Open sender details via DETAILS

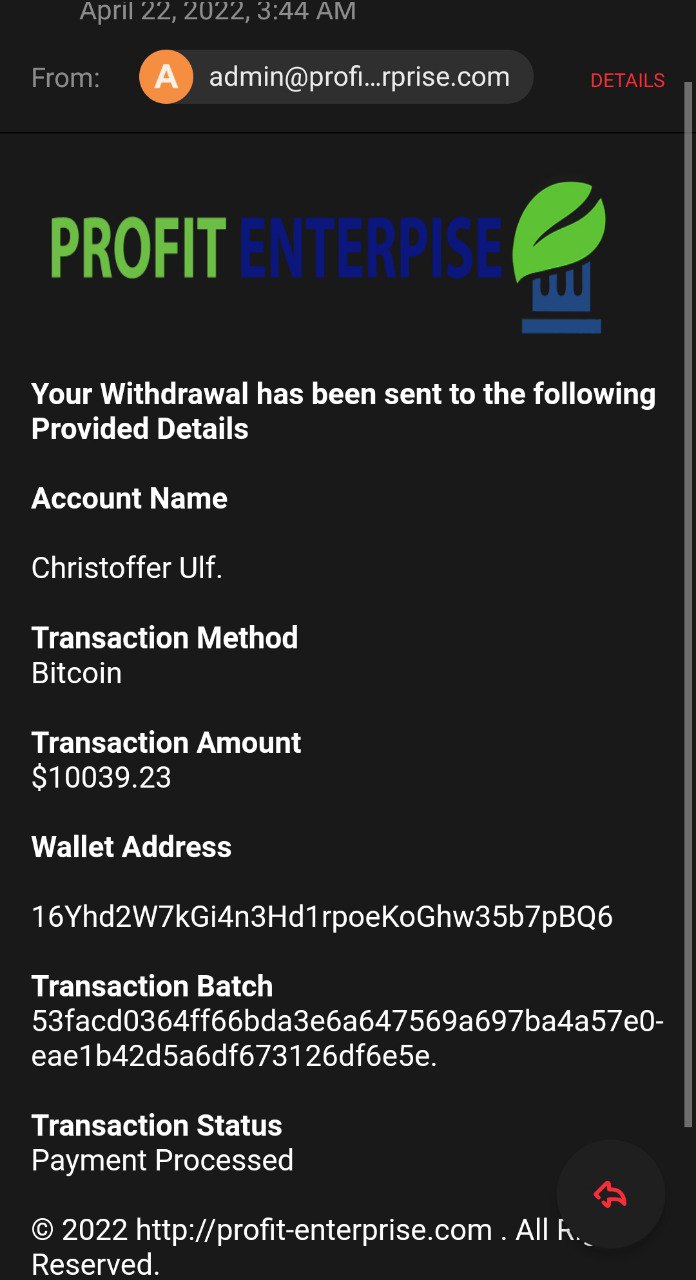pos(627,81)
